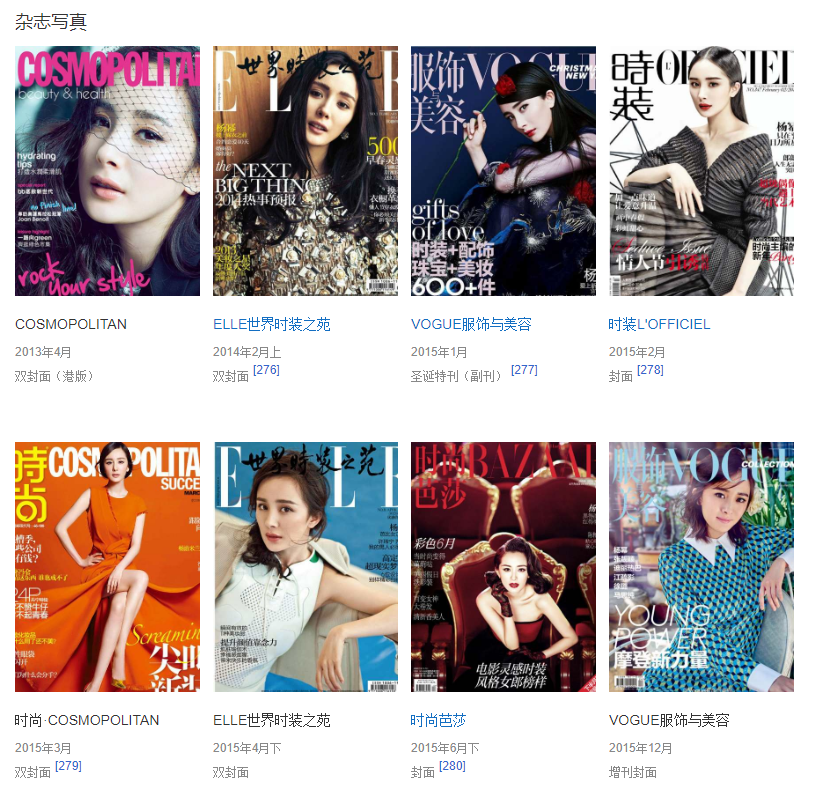Open citation [279]
Viewport: 814px width, 794px height.
tap(68, 766)
